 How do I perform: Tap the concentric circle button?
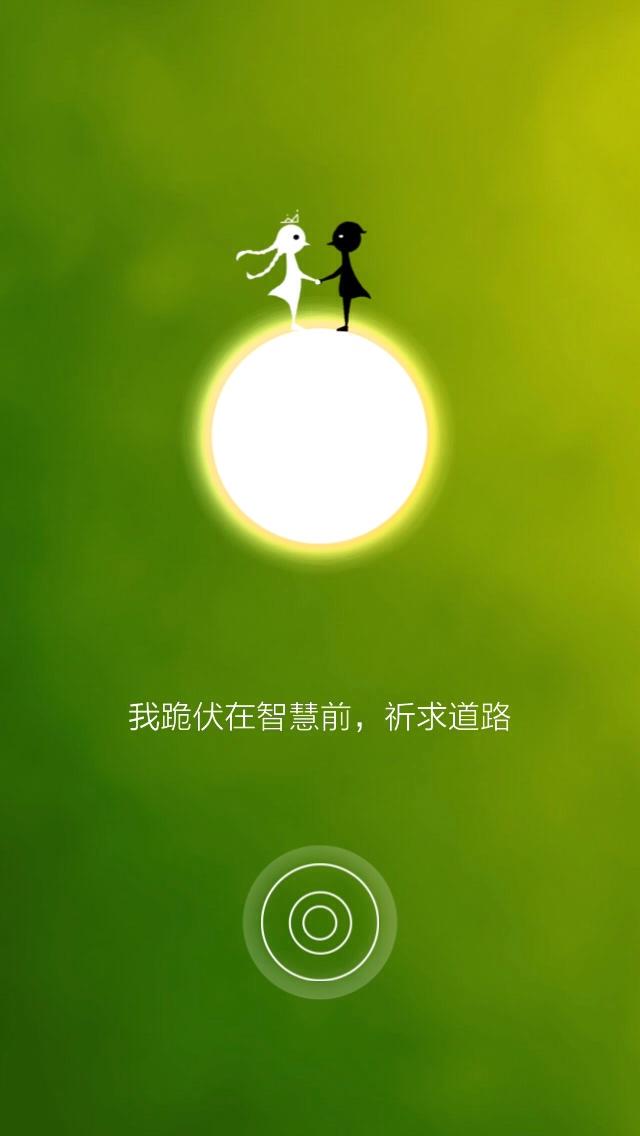tap(320, 922)
